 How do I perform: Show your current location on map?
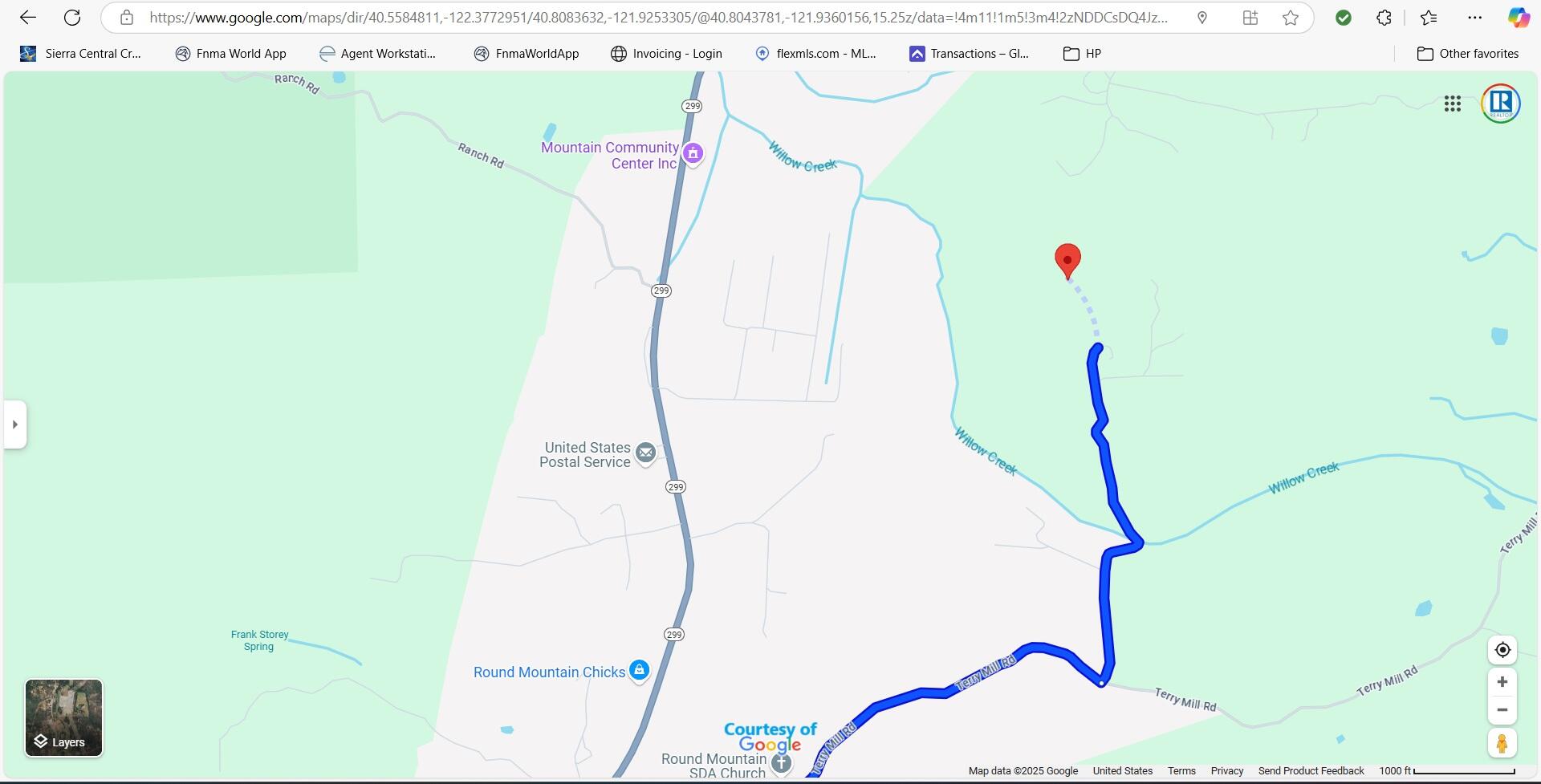(x=1502, y=650)
